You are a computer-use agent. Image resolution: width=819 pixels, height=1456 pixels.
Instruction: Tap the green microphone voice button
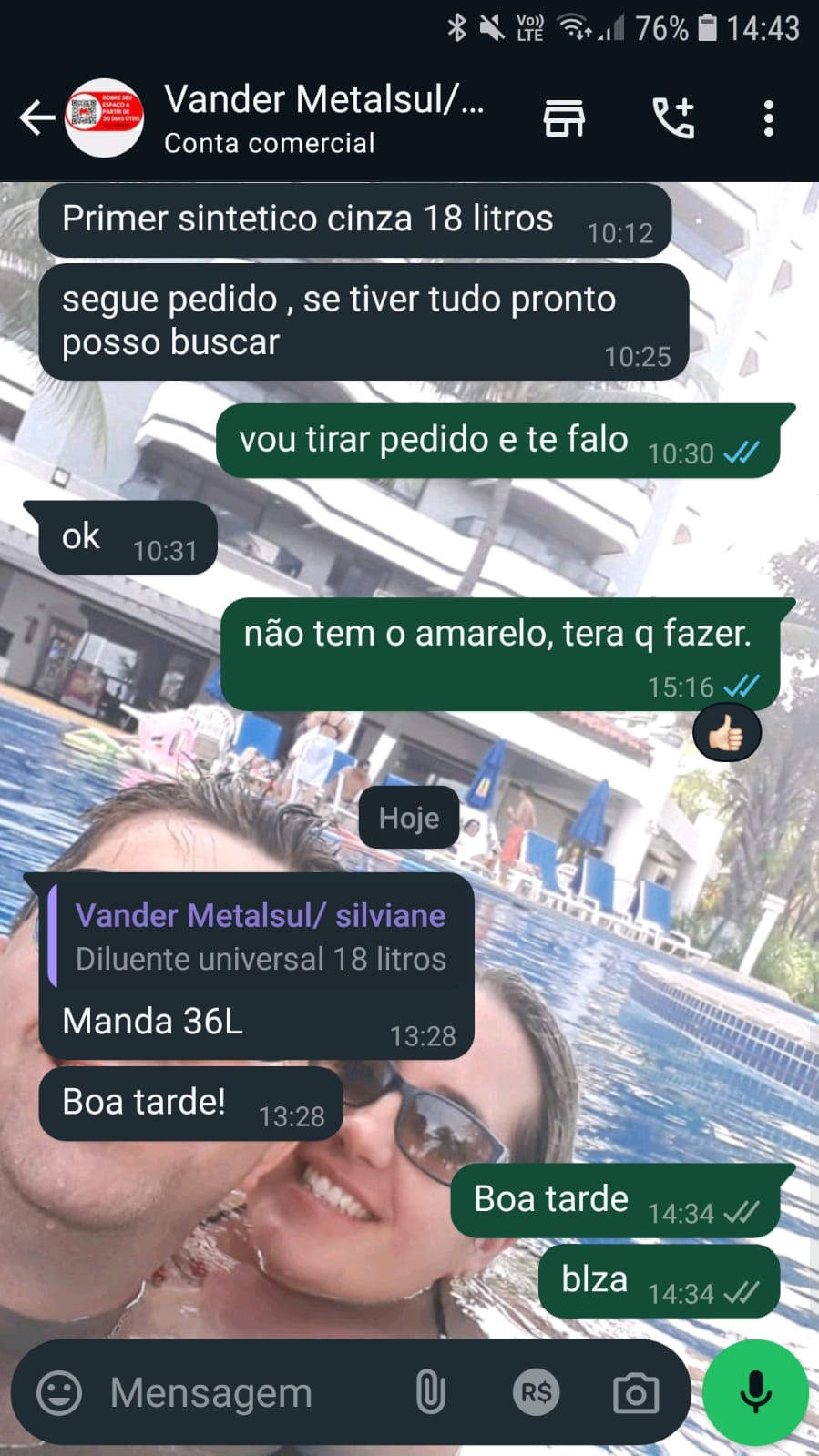click(755, 1392)
